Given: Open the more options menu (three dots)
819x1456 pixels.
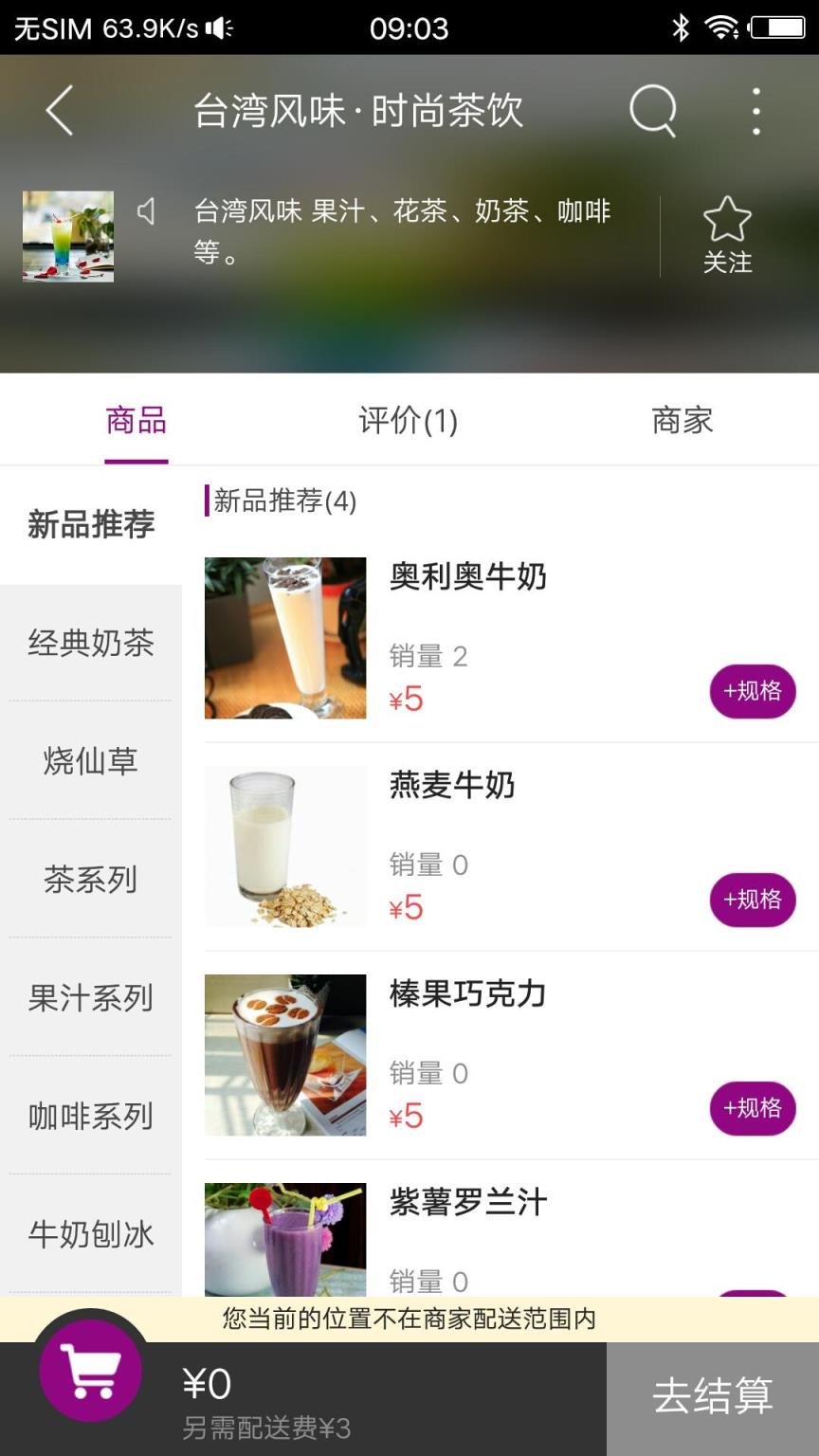Looking at the screenshot, I should coord(755,109).
